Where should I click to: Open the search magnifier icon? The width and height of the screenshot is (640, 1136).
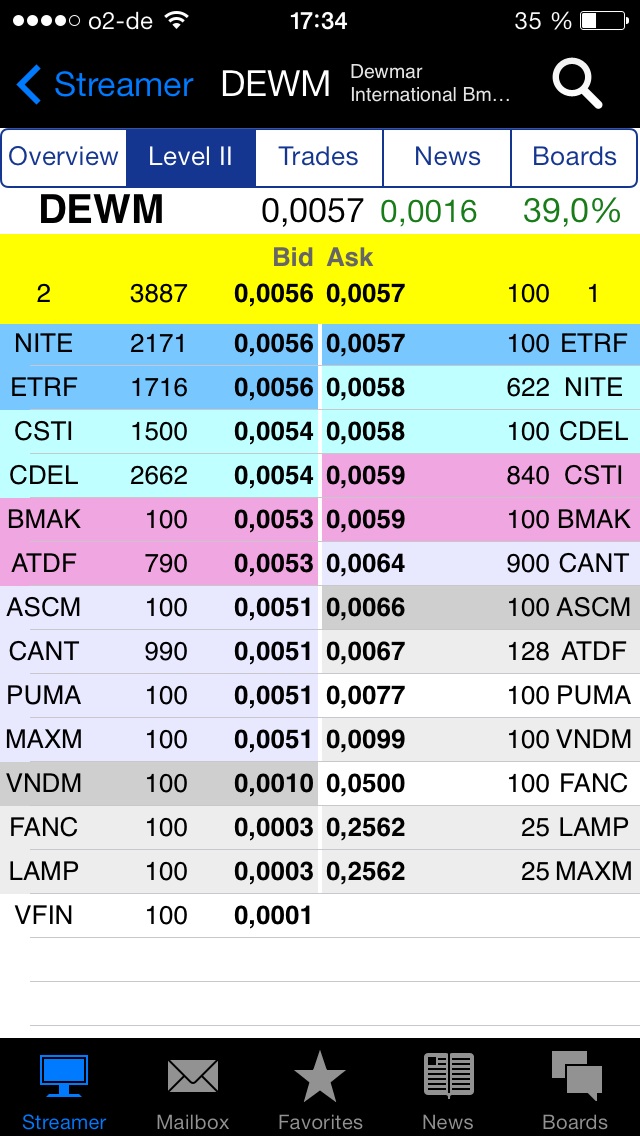pos(577,84)
